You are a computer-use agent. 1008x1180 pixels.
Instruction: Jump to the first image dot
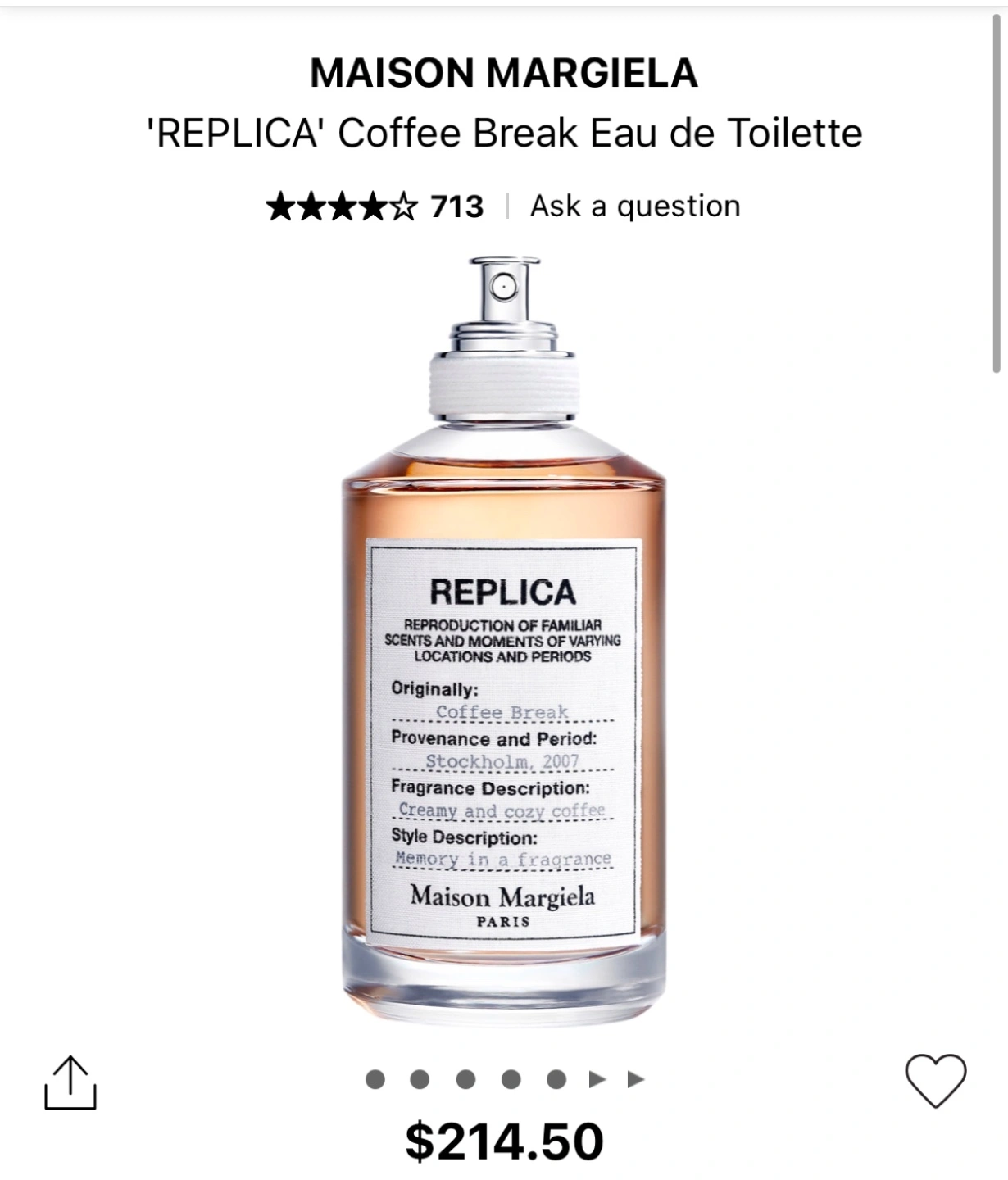375,1079
